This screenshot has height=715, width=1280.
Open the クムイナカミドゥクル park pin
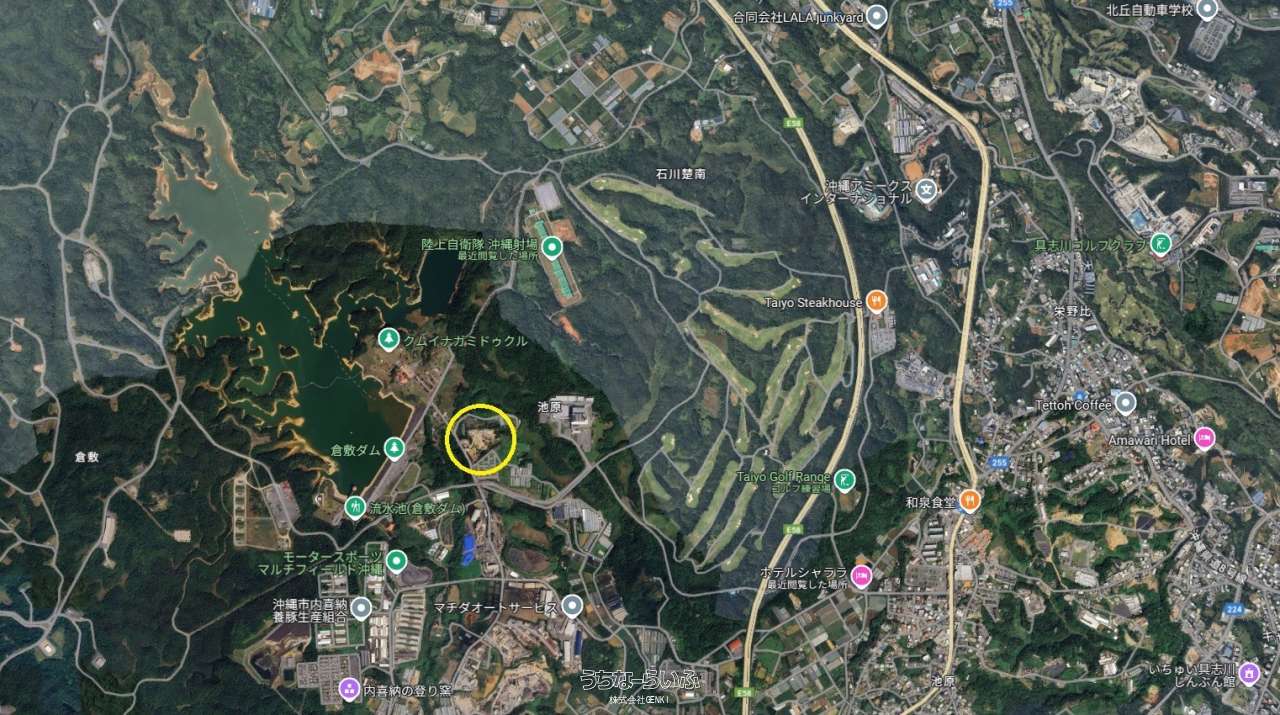[388, 340]
